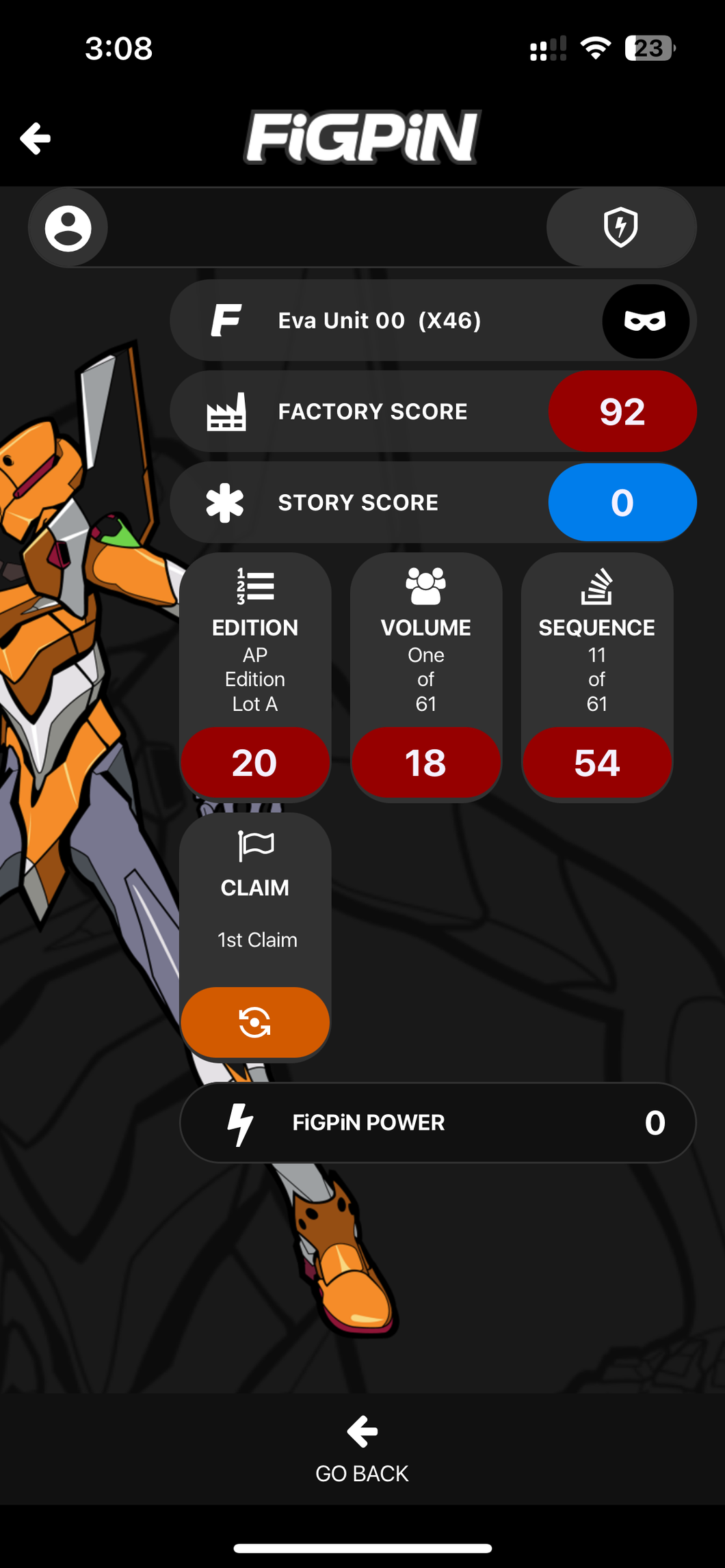Open the user profile icon

click(68, 228)
